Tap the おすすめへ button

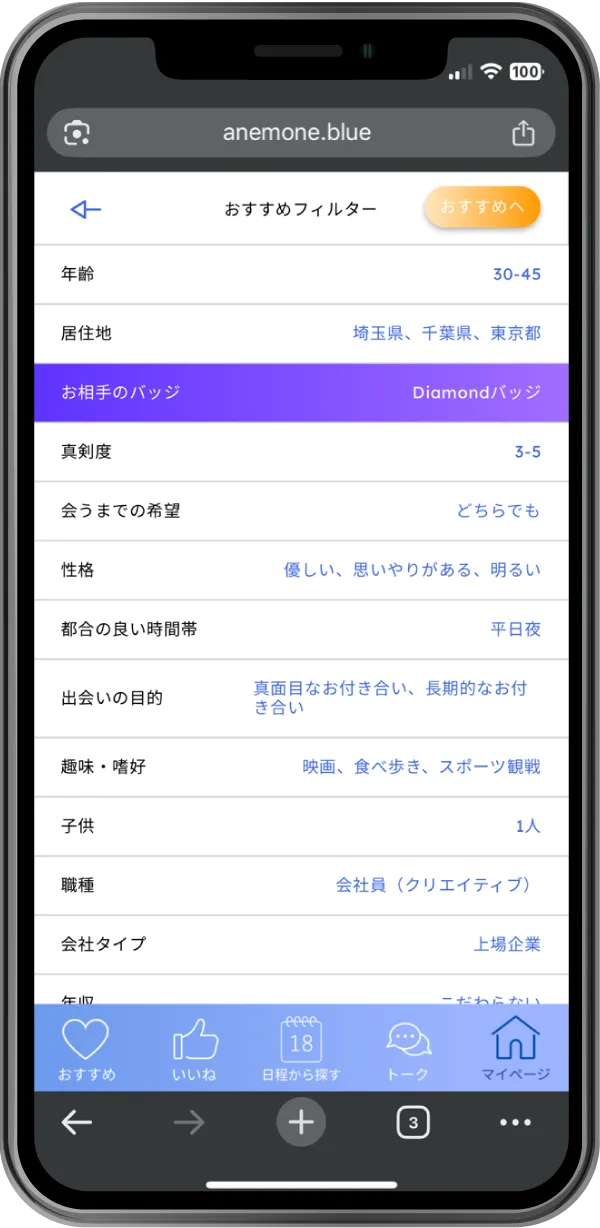click(482, 207)
